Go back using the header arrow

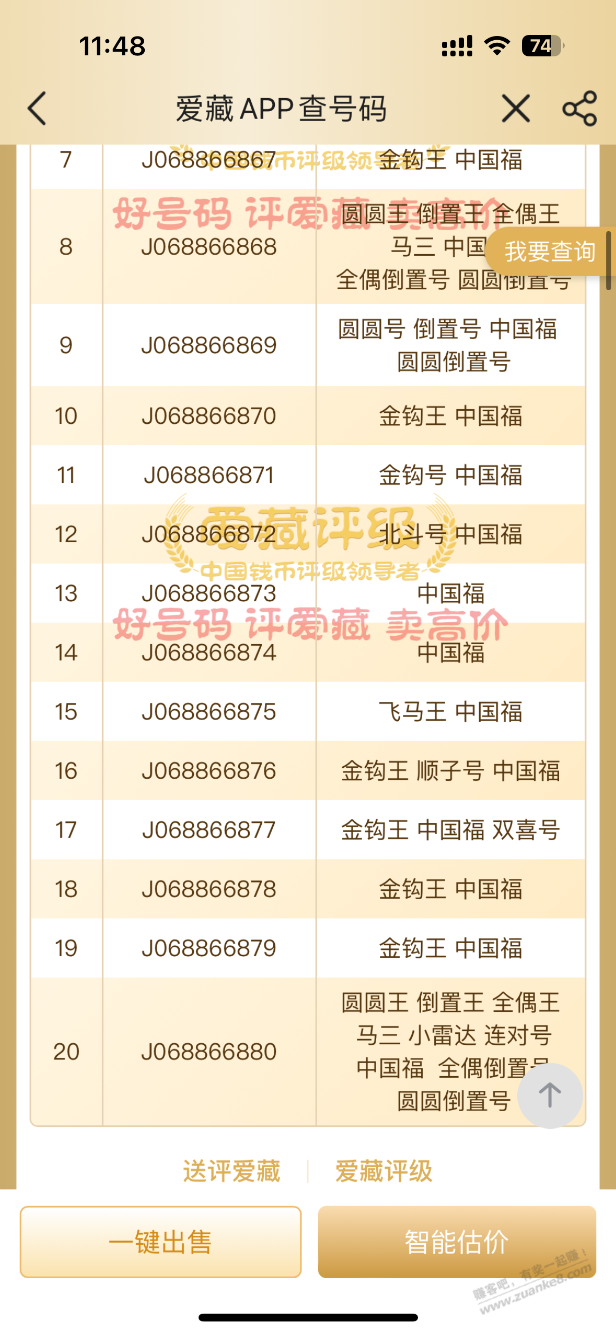click(37, 108)
